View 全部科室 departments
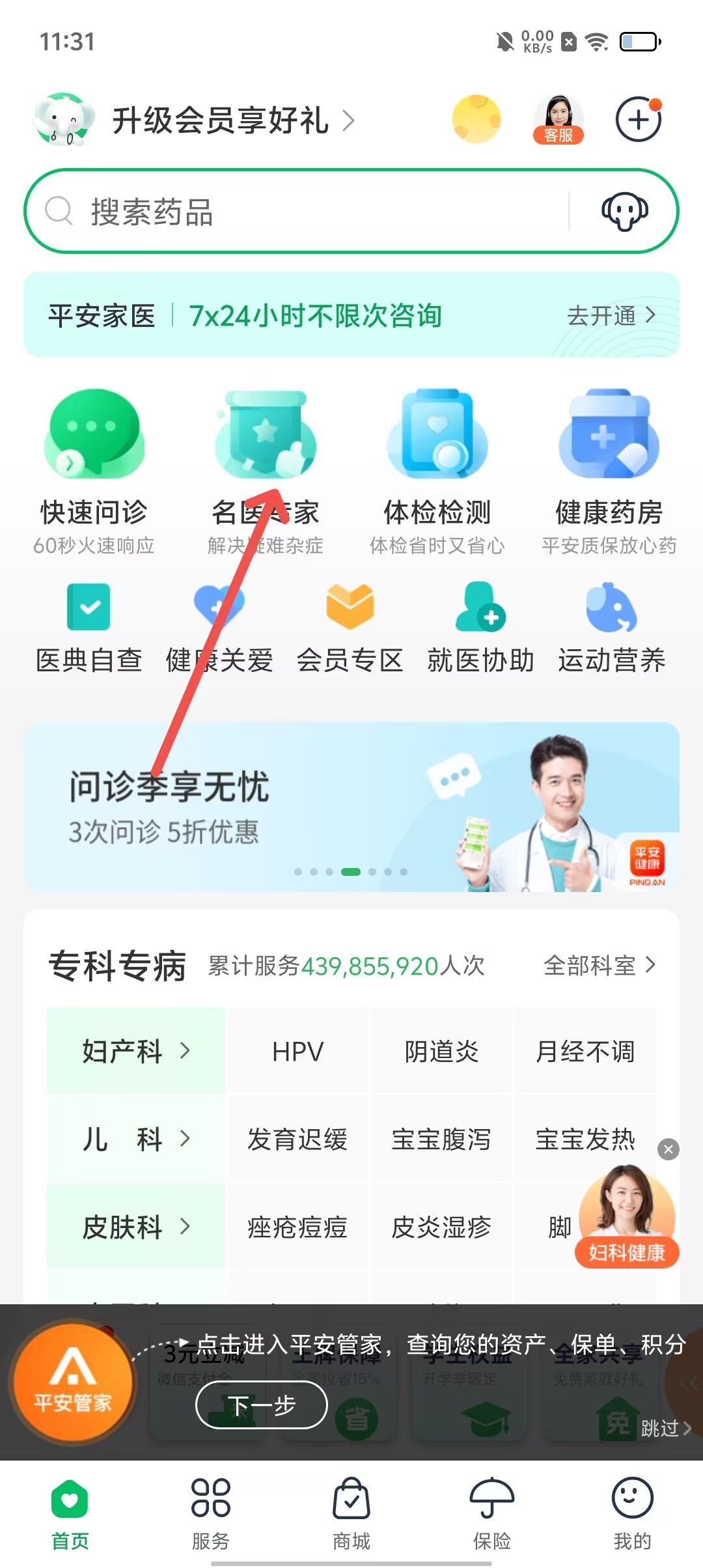This screenshot has height=1568, width=703. [x=599, y=965]
